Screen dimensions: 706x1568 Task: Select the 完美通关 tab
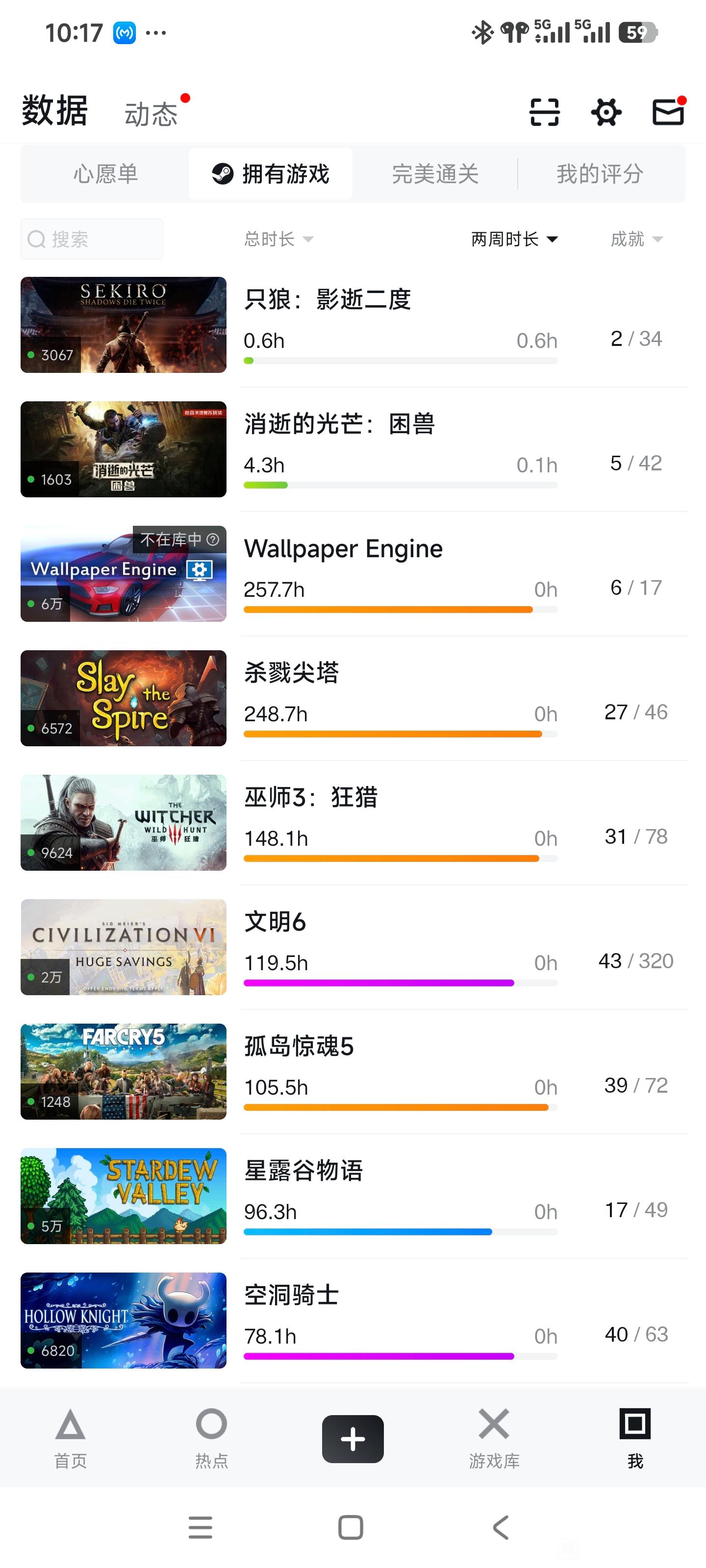pos(435,174)
